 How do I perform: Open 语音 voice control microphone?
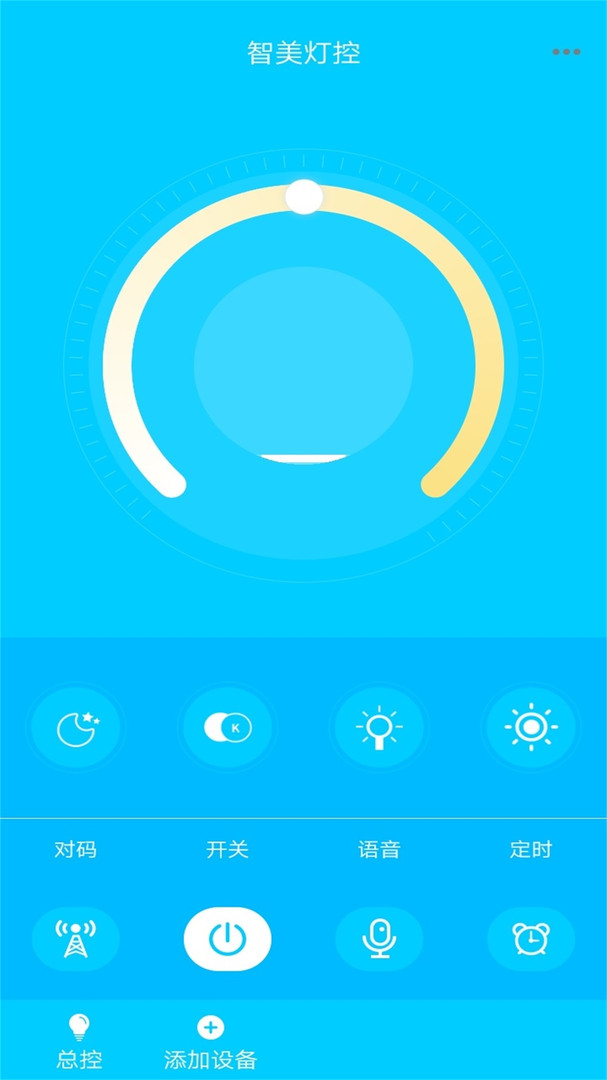(x=379, y=939)
